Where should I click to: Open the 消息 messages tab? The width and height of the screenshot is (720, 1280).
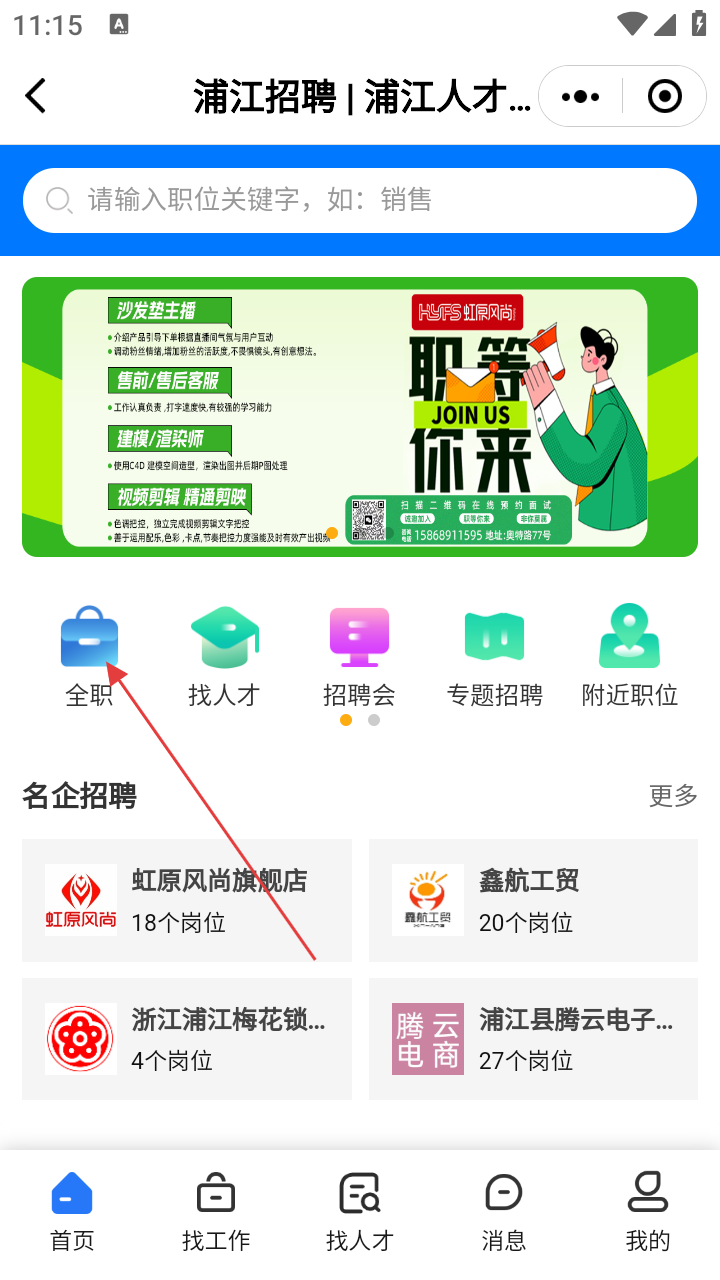tap(504, 1213)
